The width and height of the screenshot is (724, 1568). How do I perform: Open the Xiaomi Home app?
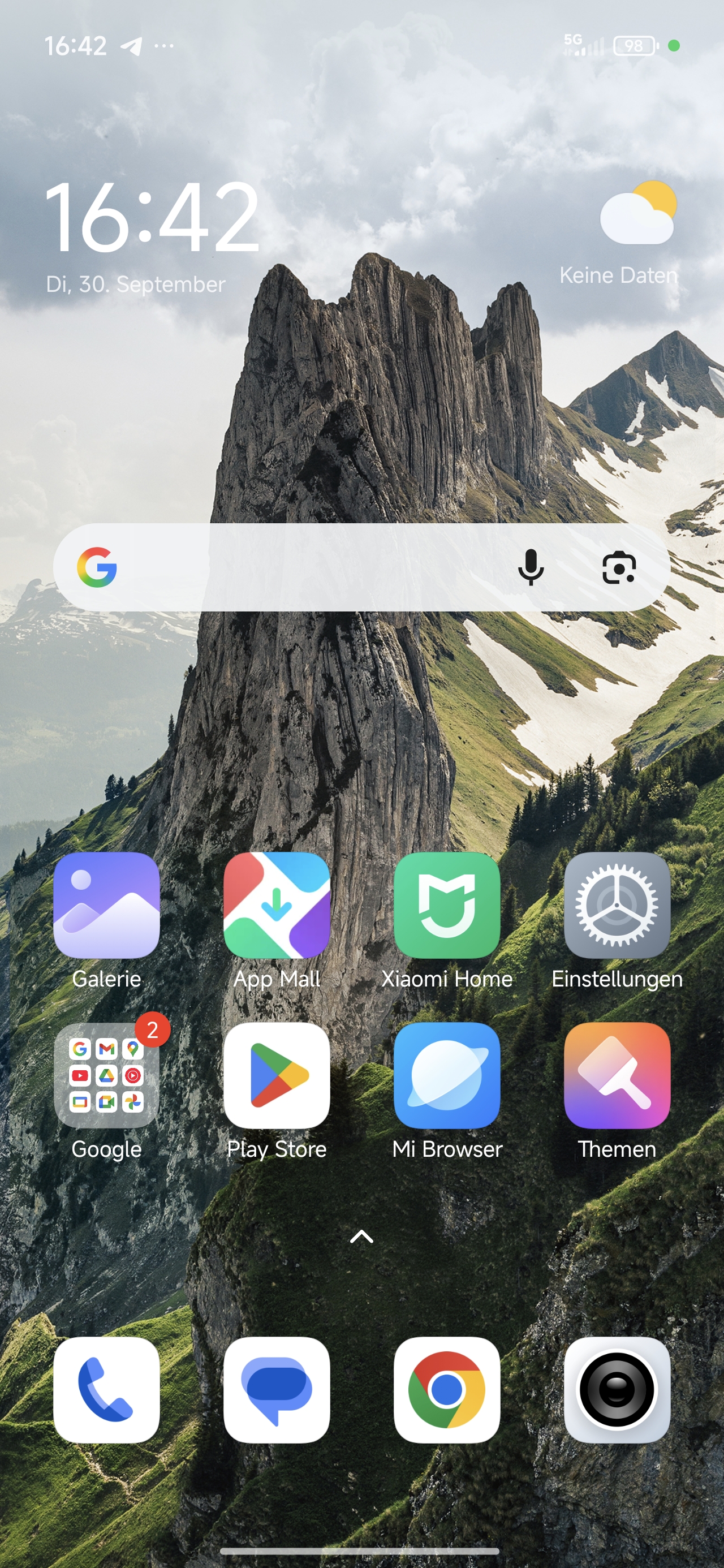[446, 905]
